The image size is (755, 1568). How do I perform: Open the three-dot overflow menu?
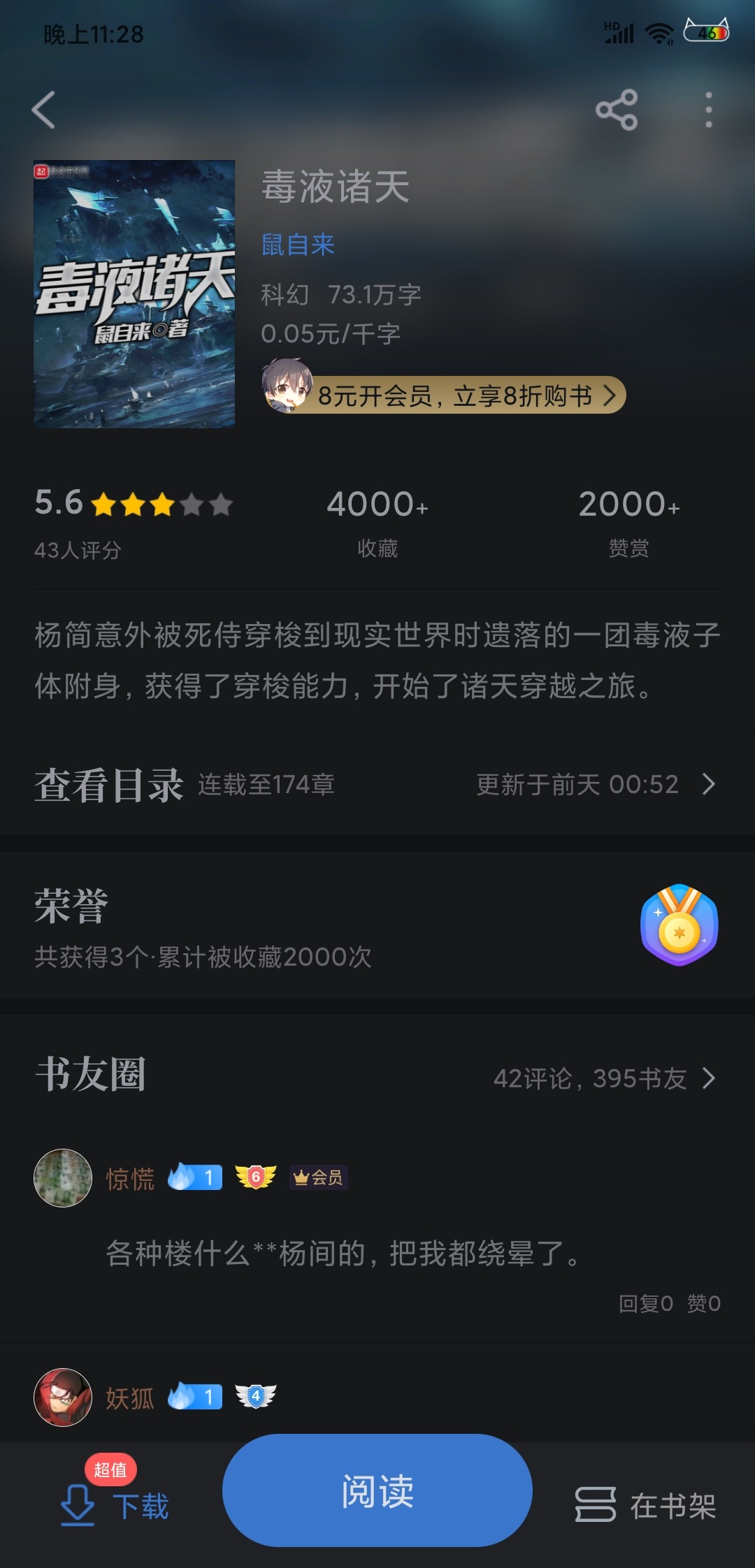point(708,110)
